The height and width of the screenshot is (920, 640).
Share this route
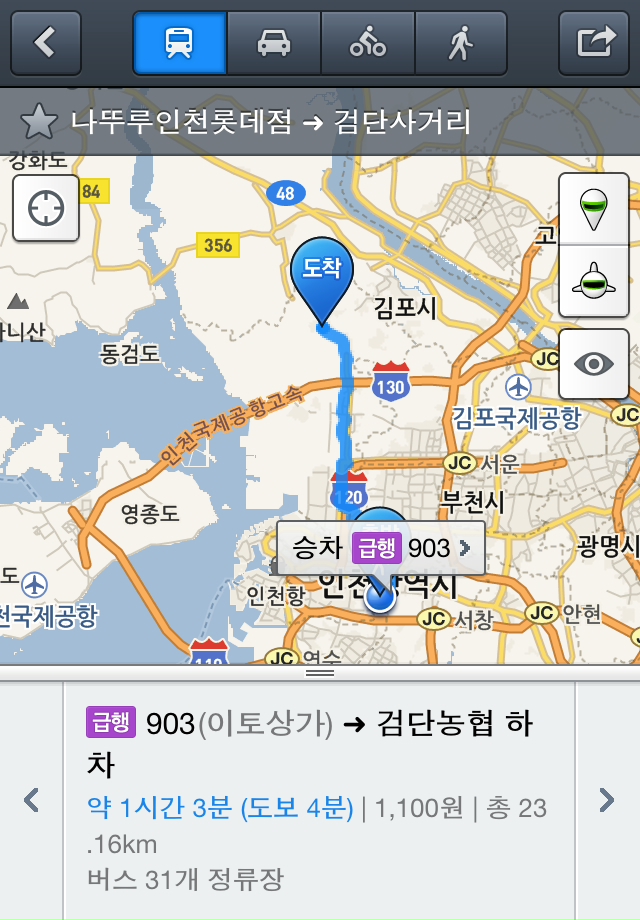594,43
